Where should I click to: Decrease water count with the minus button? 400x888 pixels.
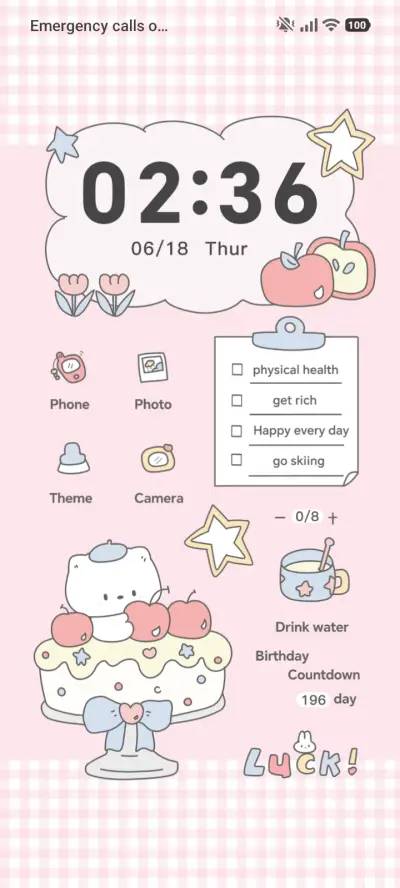[x=280, y=518]
